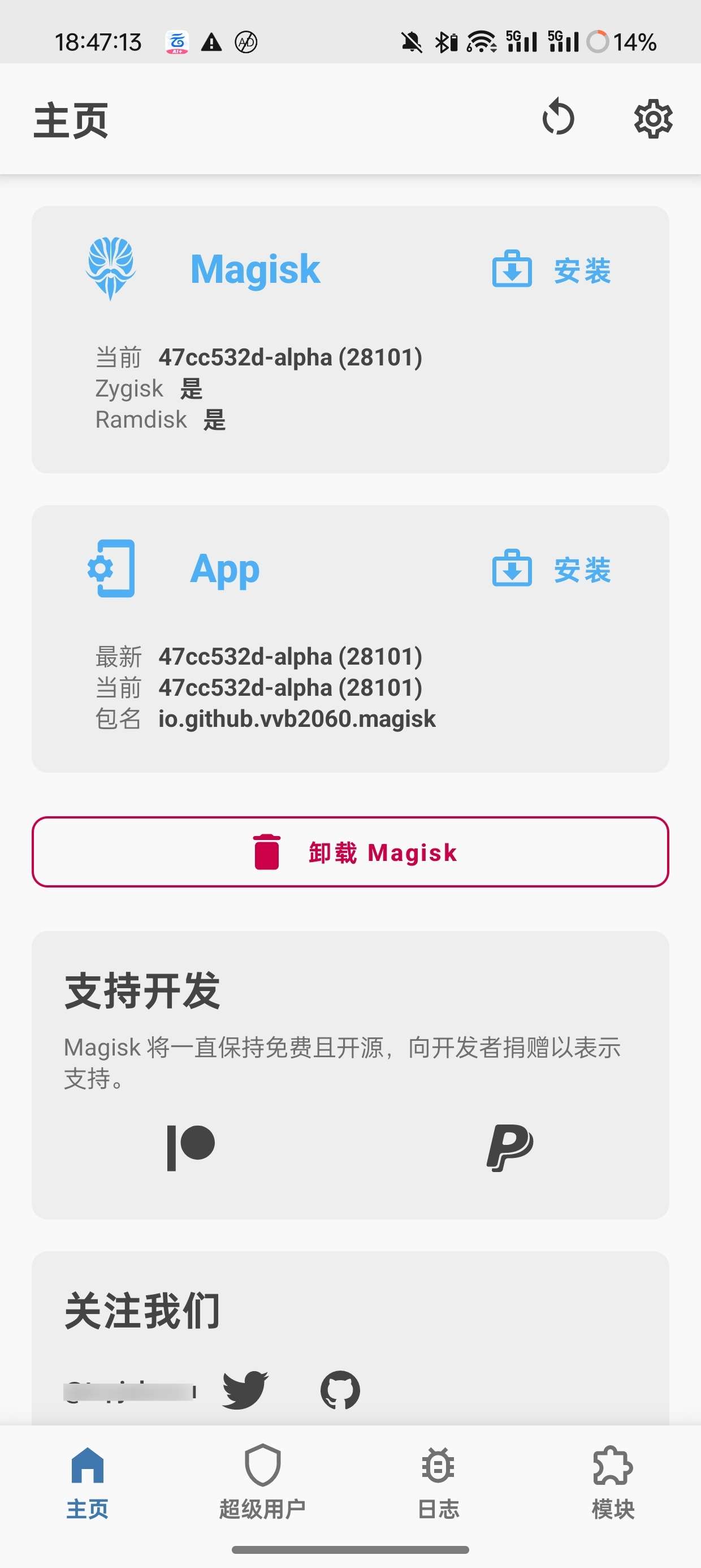The image size is (701, 1568).
Task: Tap the reboot icon in top bar
Action: pos(558,118)
